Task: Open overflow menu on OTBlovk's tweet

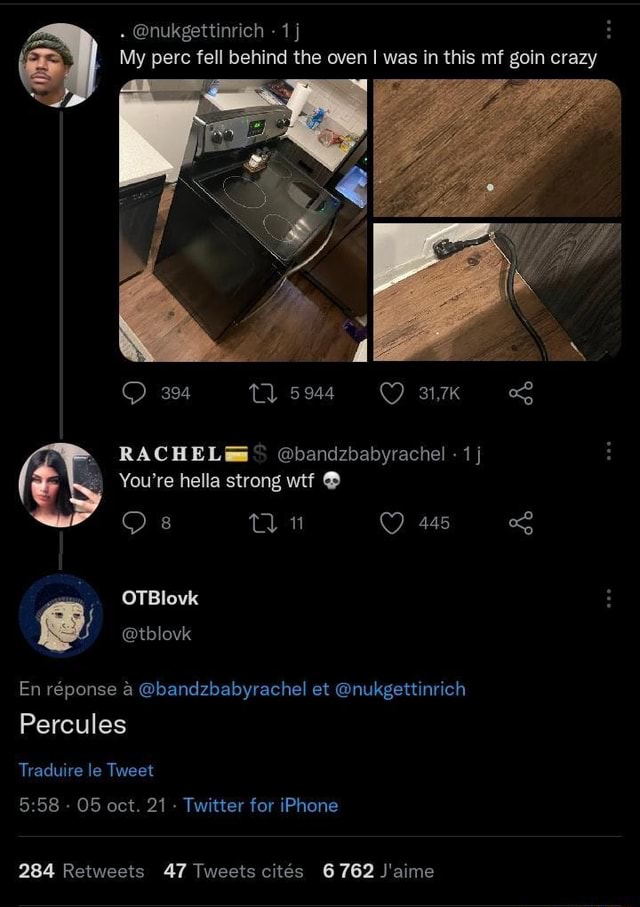Action: [x=609, y=598]
